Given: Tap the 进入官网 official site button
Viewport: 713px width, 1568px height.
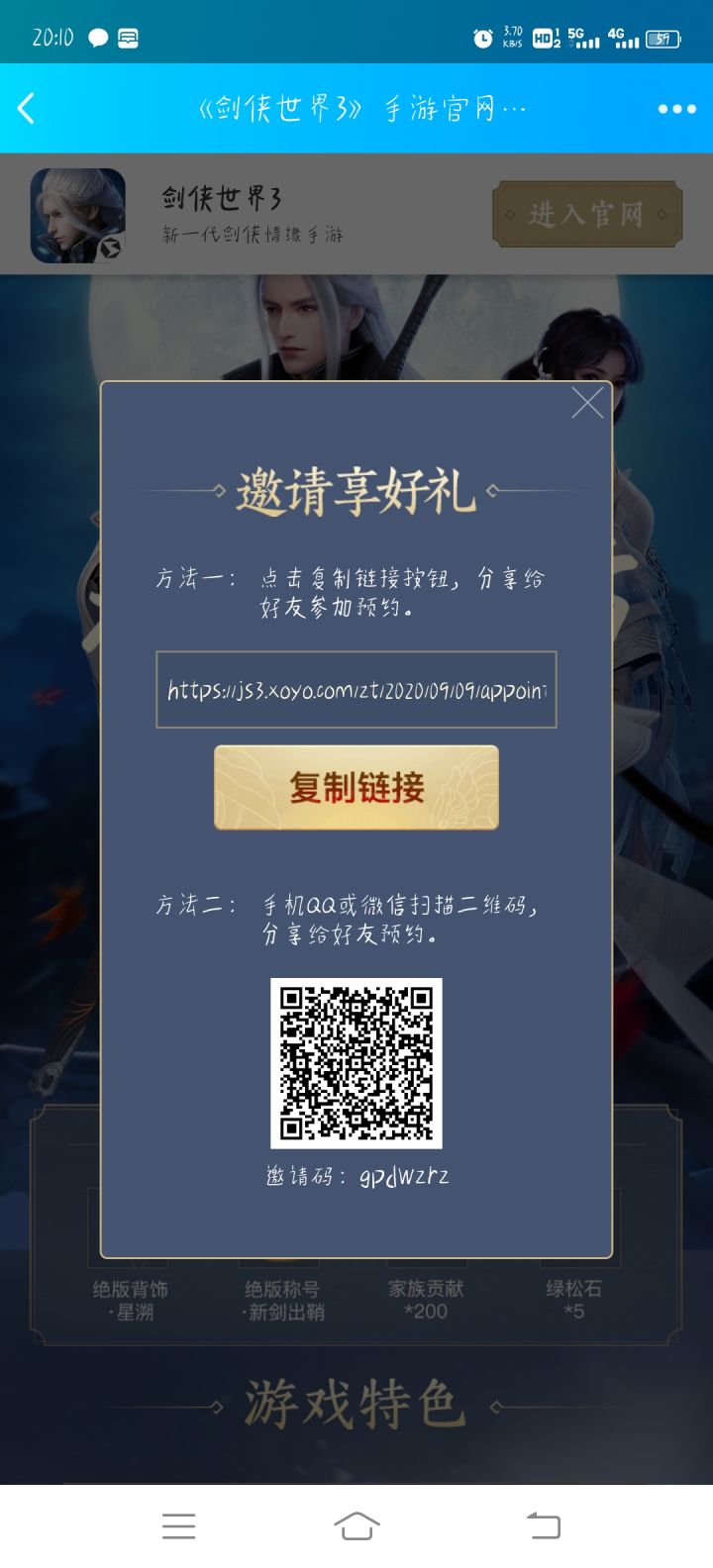Looking at the screenshot, I should (x=586, y=214).
